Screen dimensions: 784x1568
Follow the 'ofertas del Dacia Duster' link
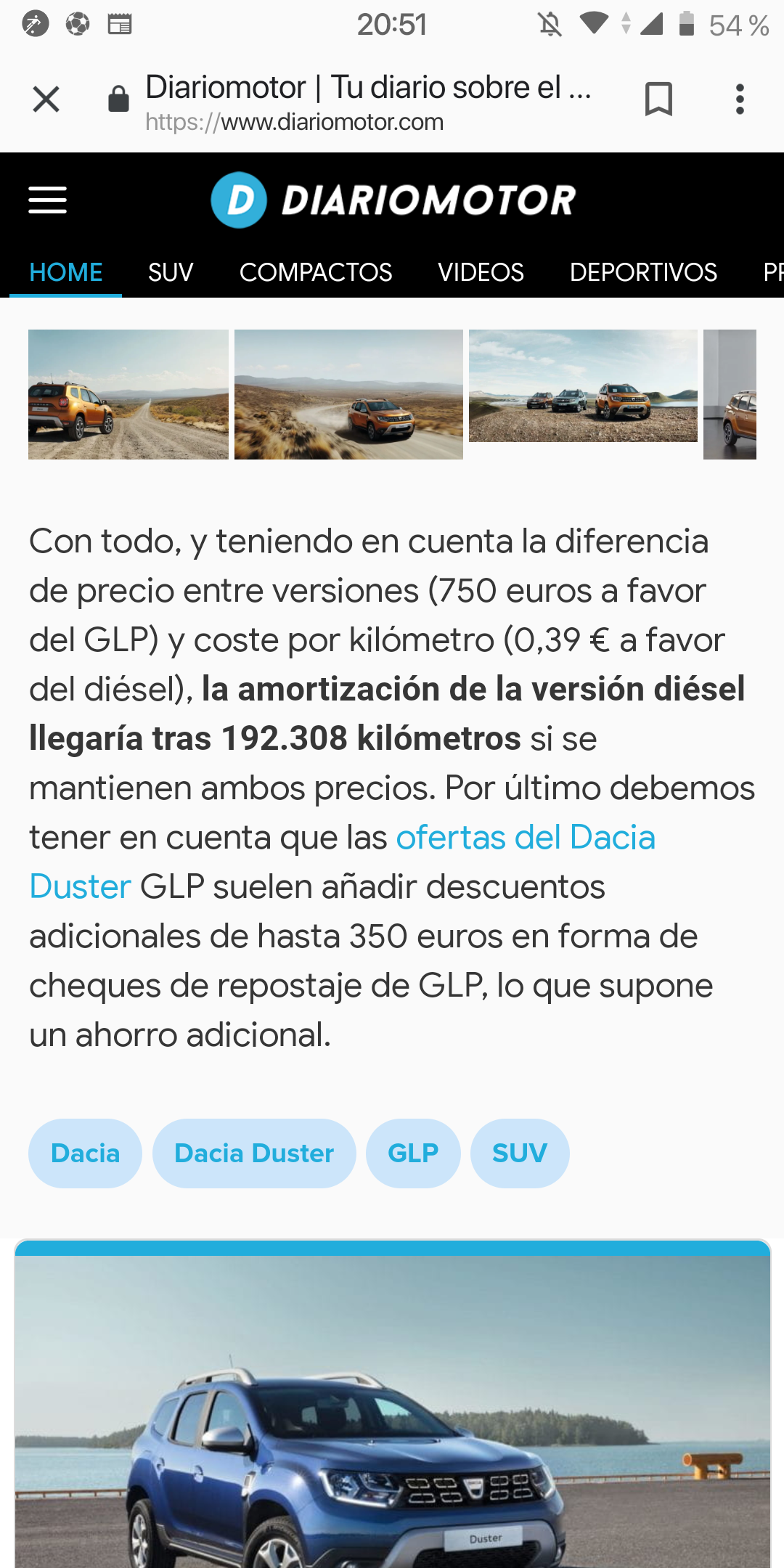click(525, 838)
